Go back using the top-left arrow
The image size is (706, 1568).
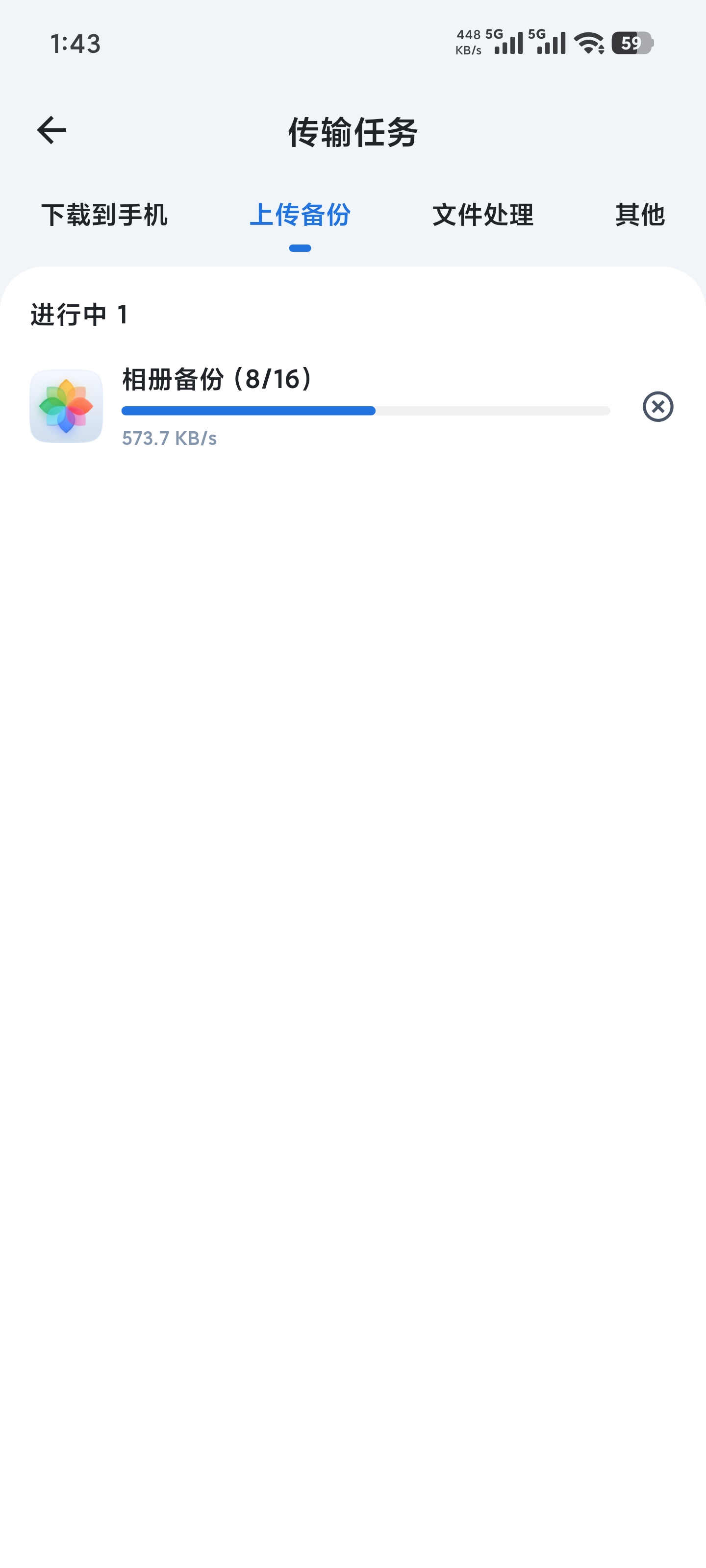click(52, 131)
